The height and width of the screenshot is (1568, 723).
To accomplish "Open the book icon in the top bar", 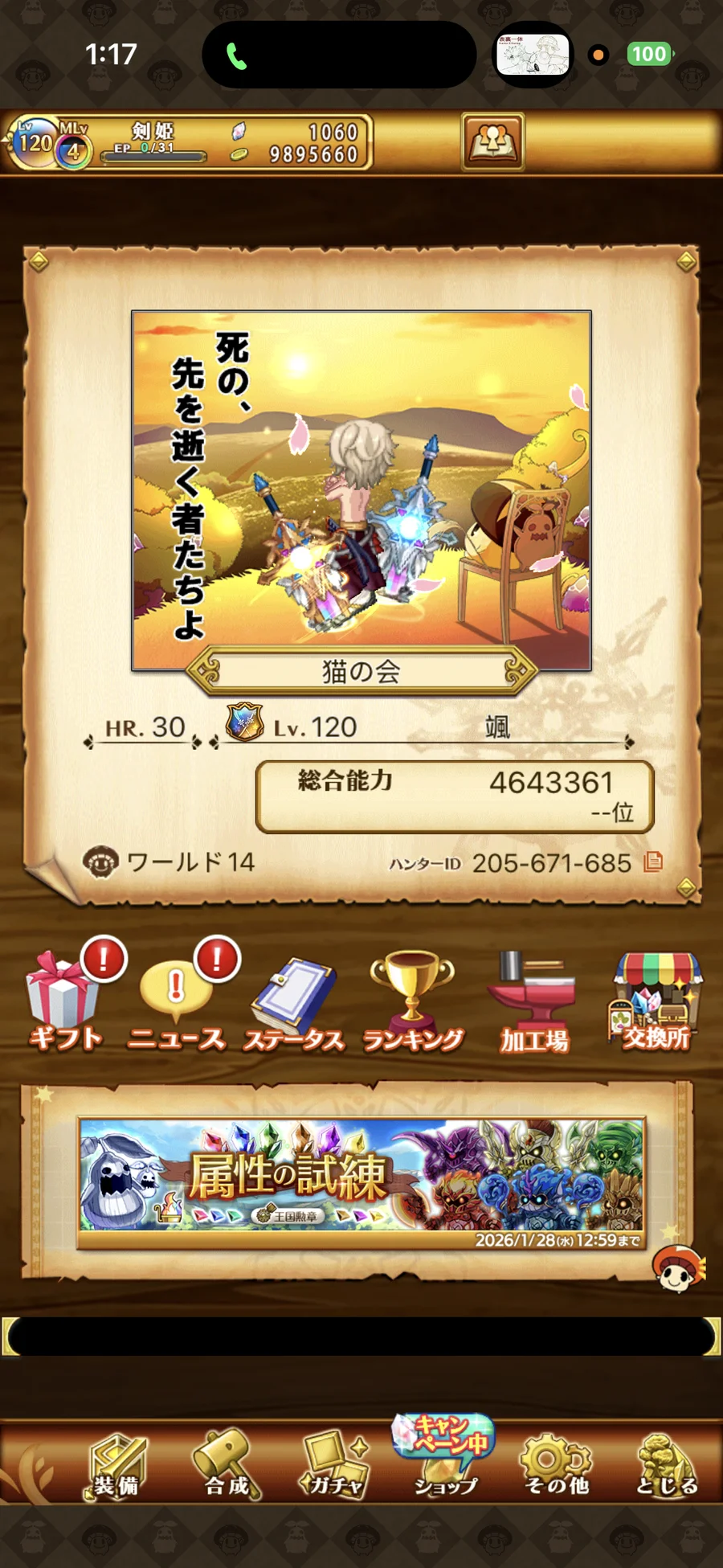I will tap(492, 142).
